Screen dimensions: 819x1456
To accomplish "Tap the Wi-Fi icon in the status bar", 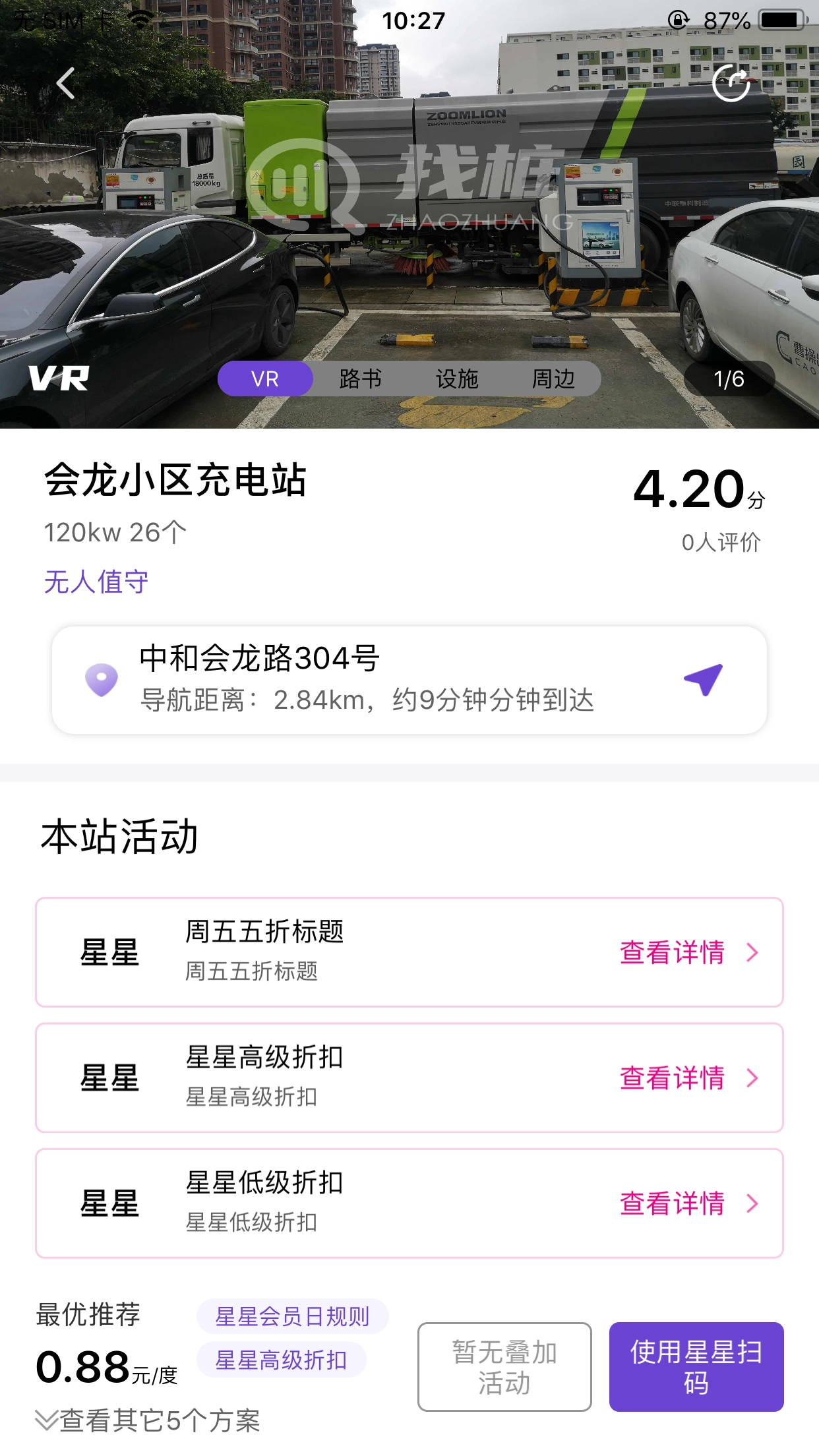I will [141, 18].
